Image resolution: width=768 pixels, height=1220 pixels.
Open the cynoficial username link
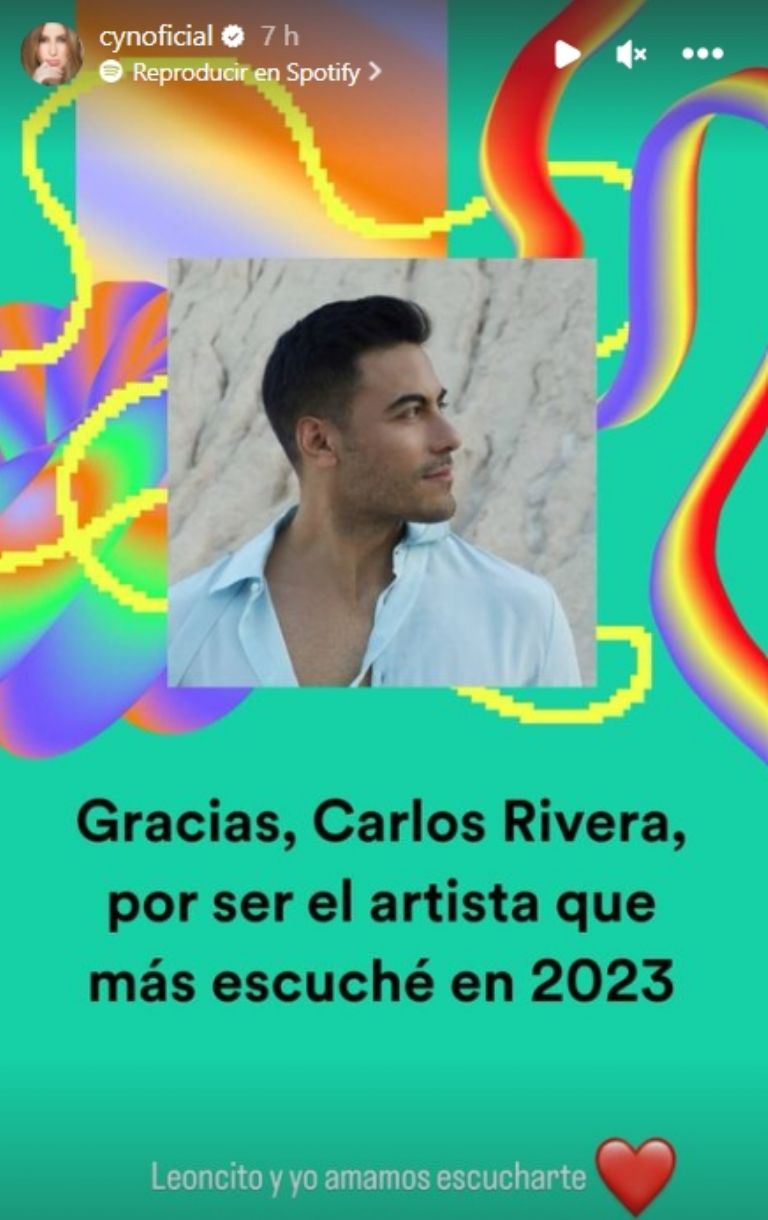(x=156, y=37)
